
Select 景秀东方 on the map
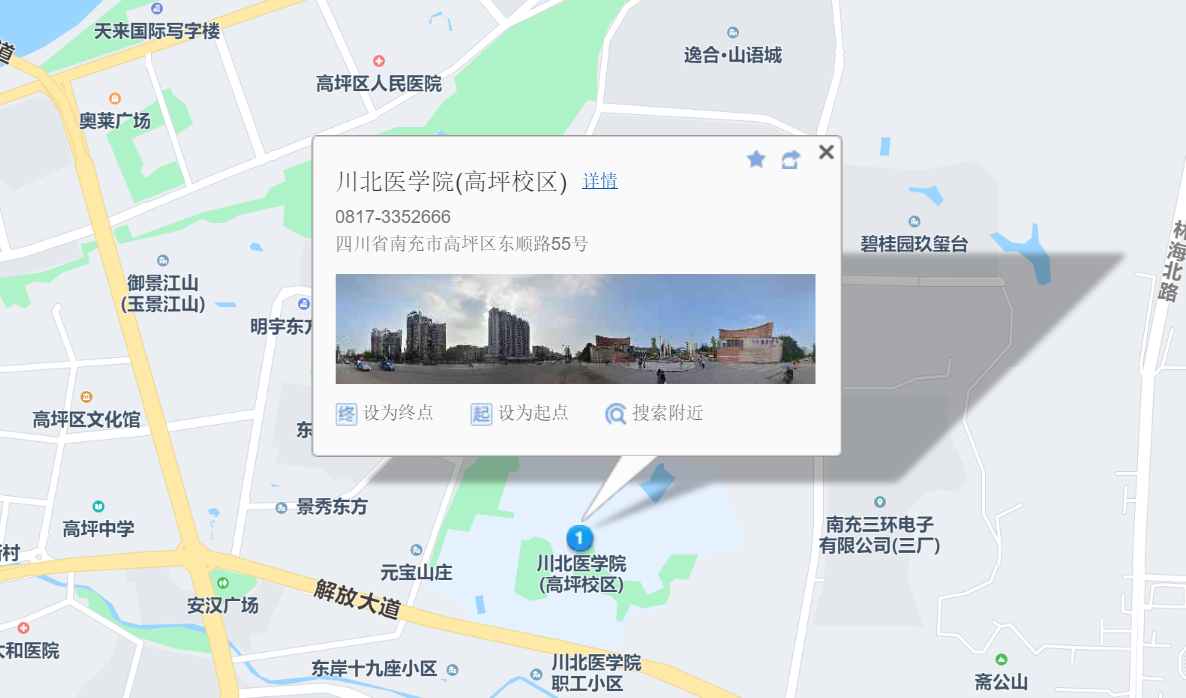pyautogui.click(x=331, y=507)
